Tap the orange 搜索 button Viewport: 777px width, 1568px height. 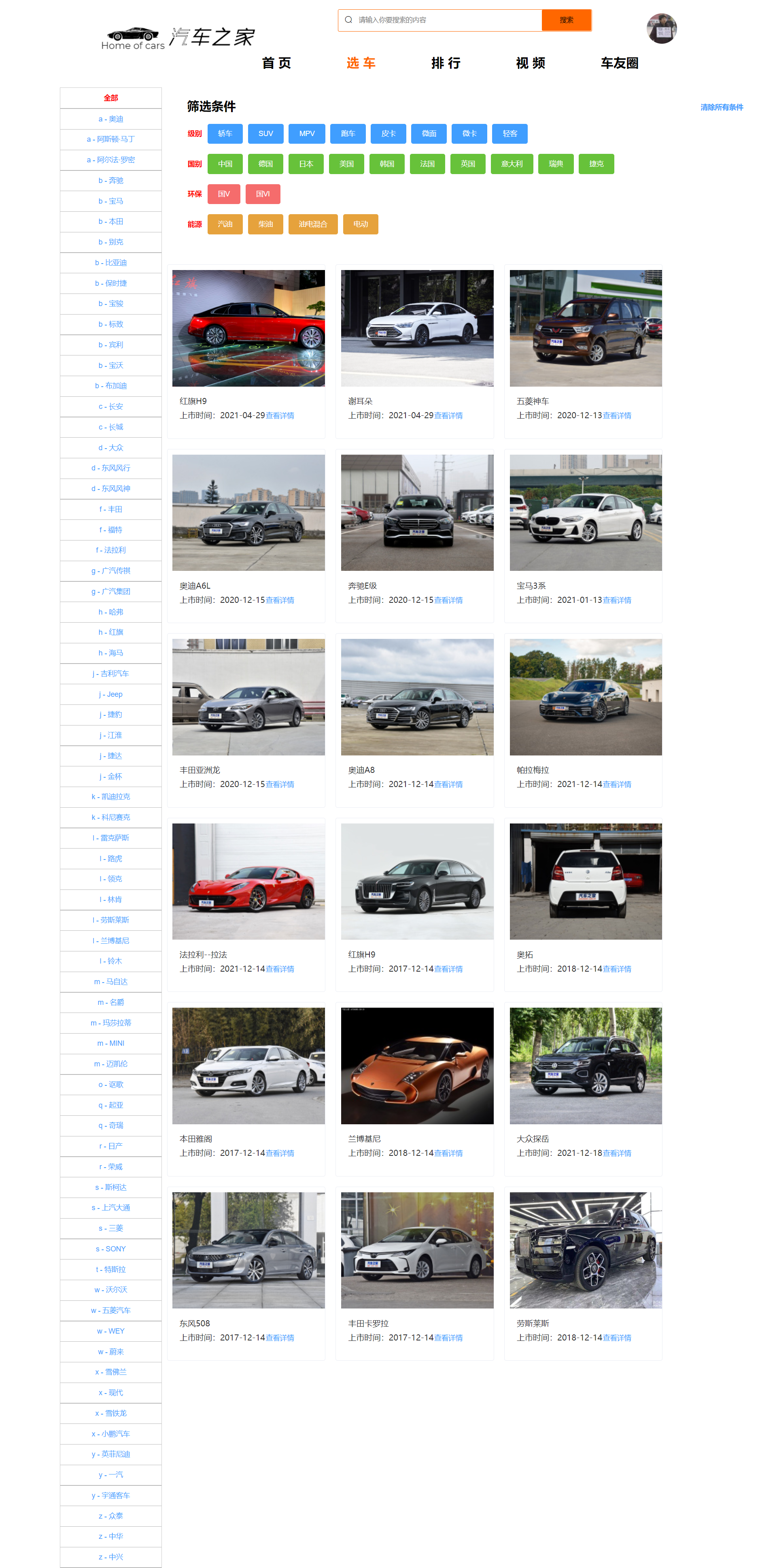567,20
